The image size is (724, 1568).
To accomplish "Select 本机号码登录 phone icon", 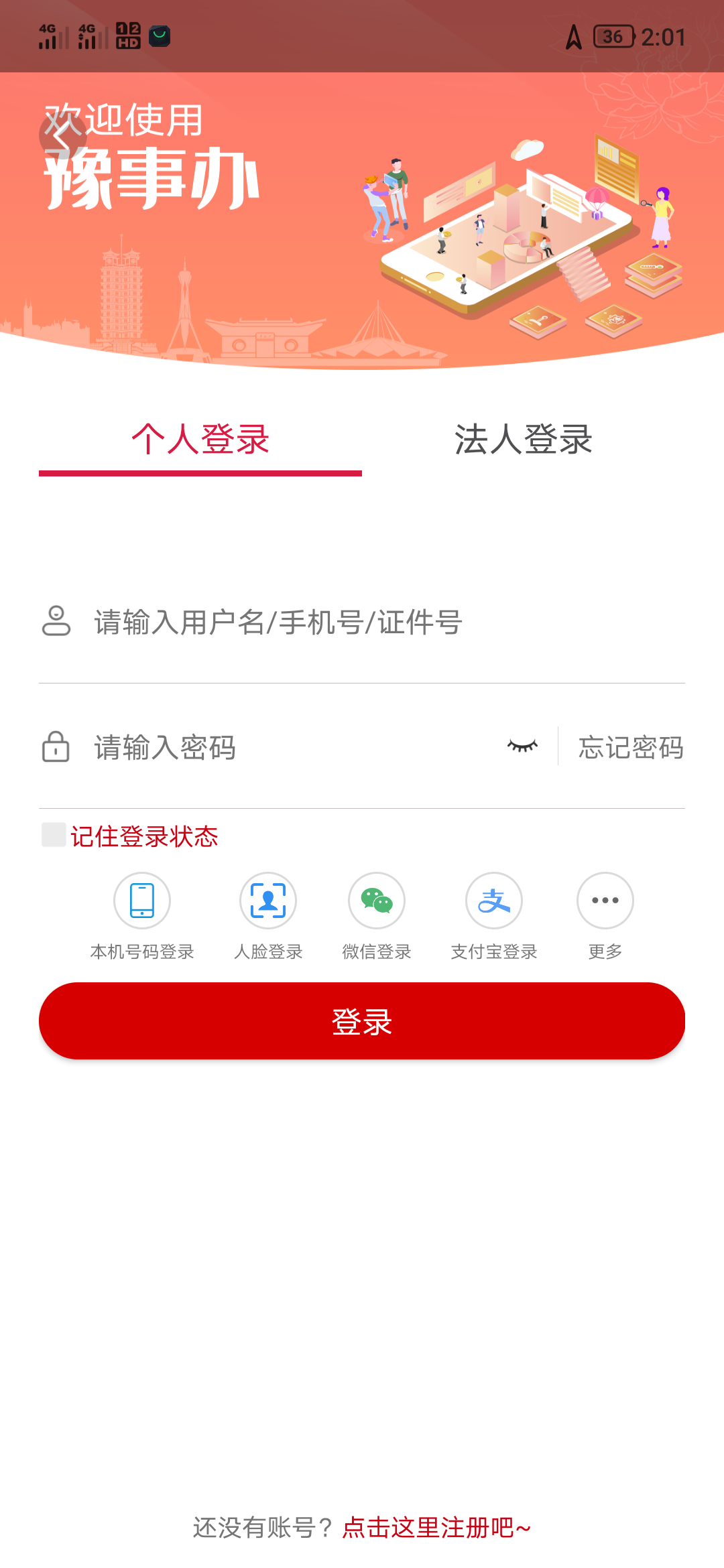I will [x=142, y=901].
